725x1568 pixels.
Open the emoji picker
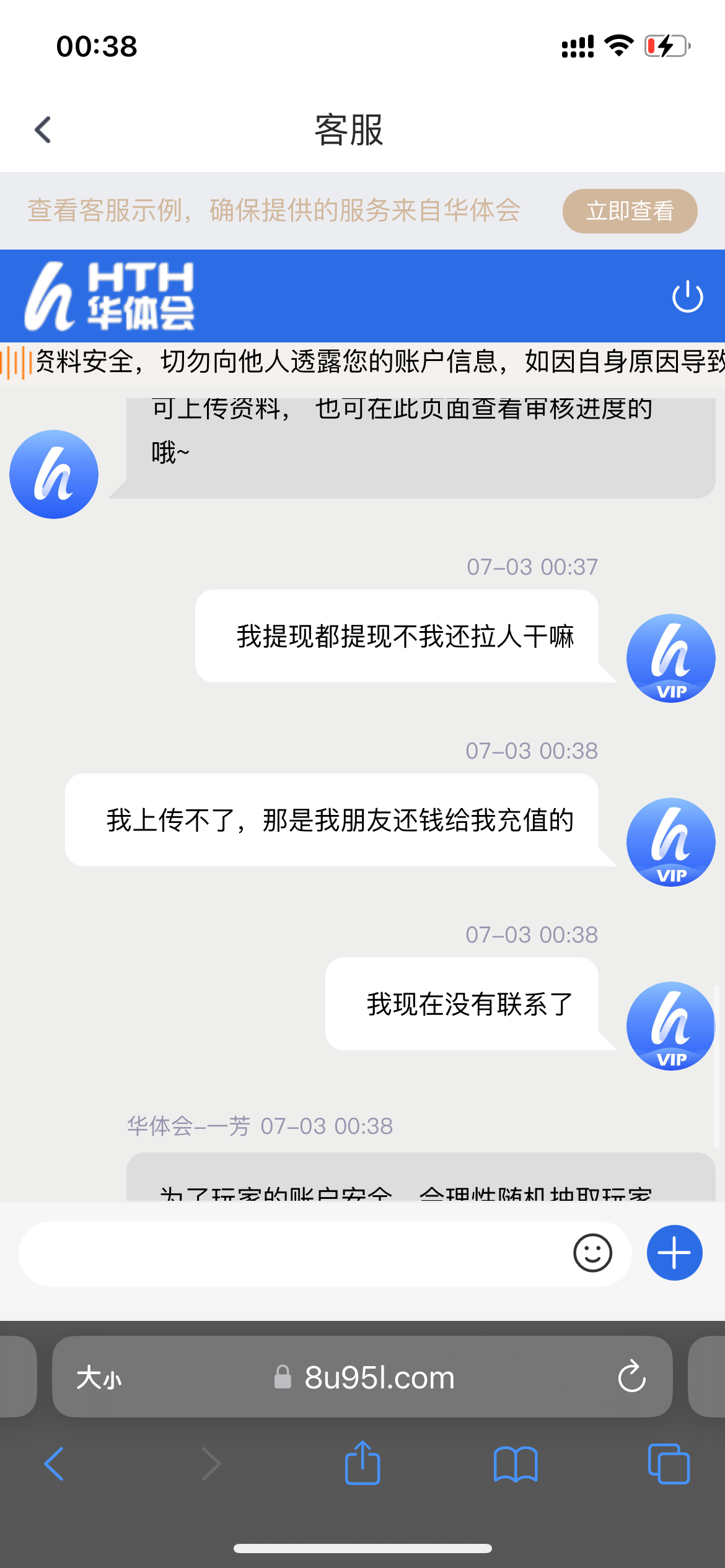click(x=592, y=1253)
